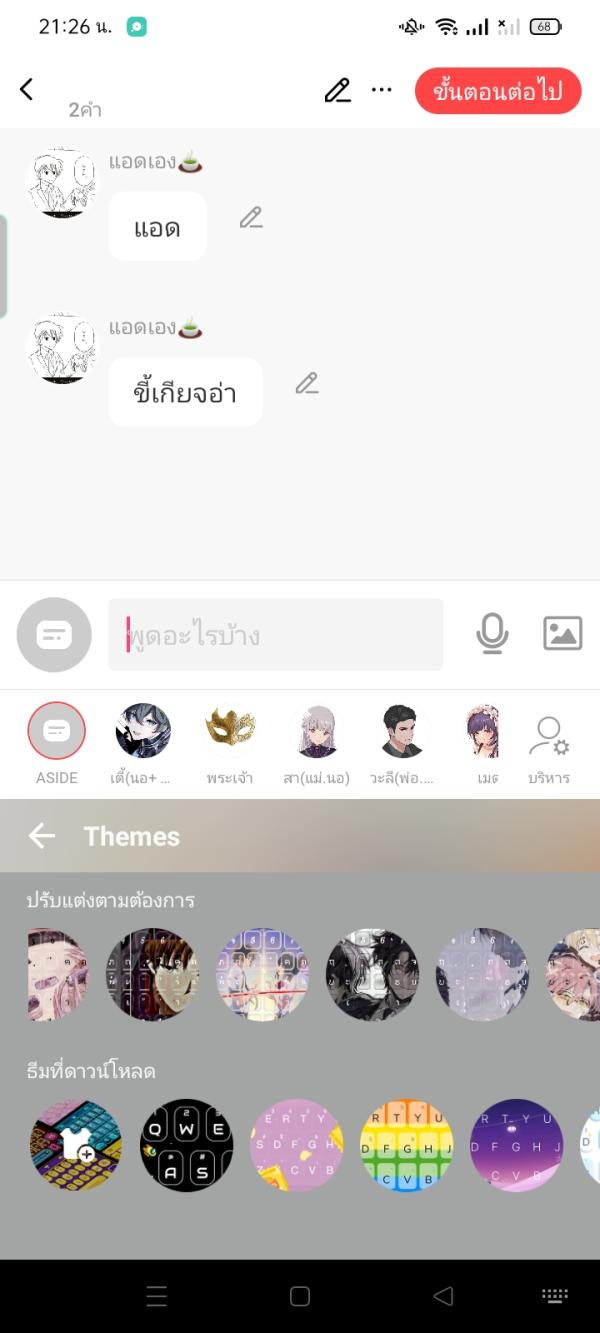The width and height of the screenshot is (600, 1333).
Task: Add a custom theme with the plus tile
Action: click(x=76, y=1145)
